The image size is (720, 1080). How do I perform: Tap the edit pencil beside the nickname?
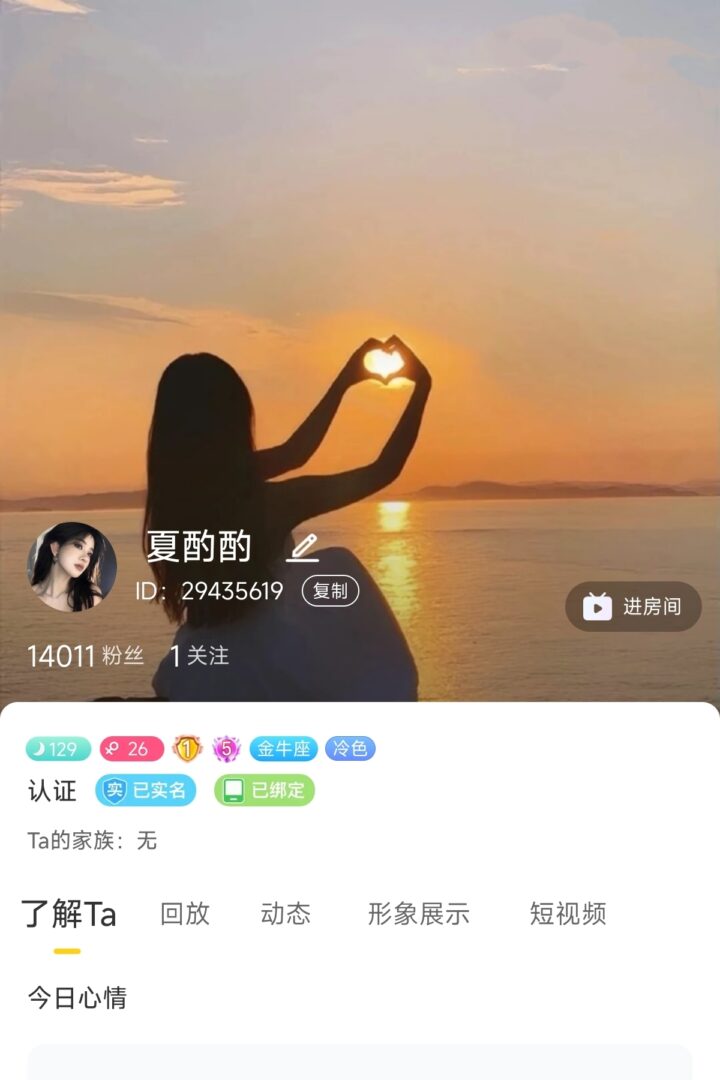pos(302,548)
